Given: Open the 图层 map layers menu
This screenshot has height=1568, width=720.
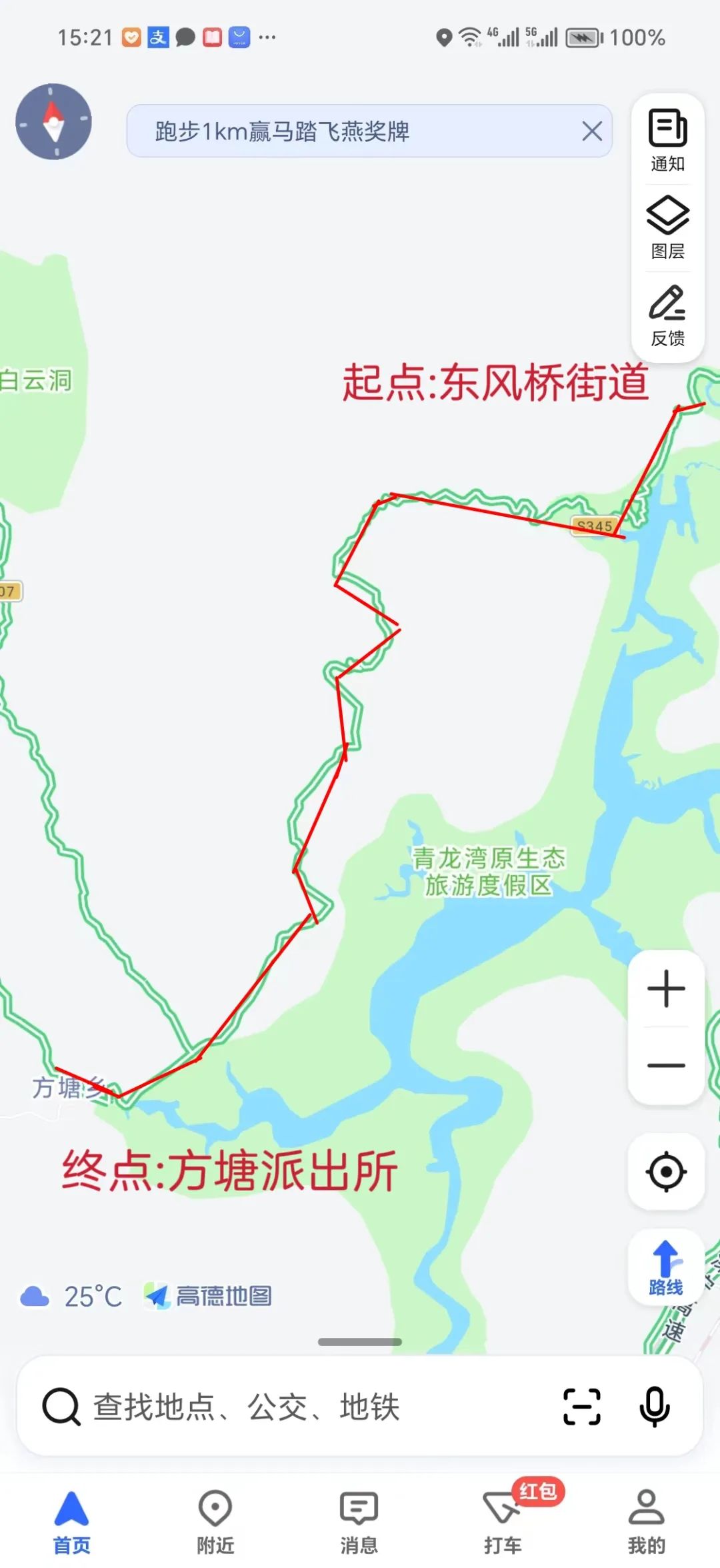Looking at the screenshot, I should pyautogui.click(x=667, y=227).
